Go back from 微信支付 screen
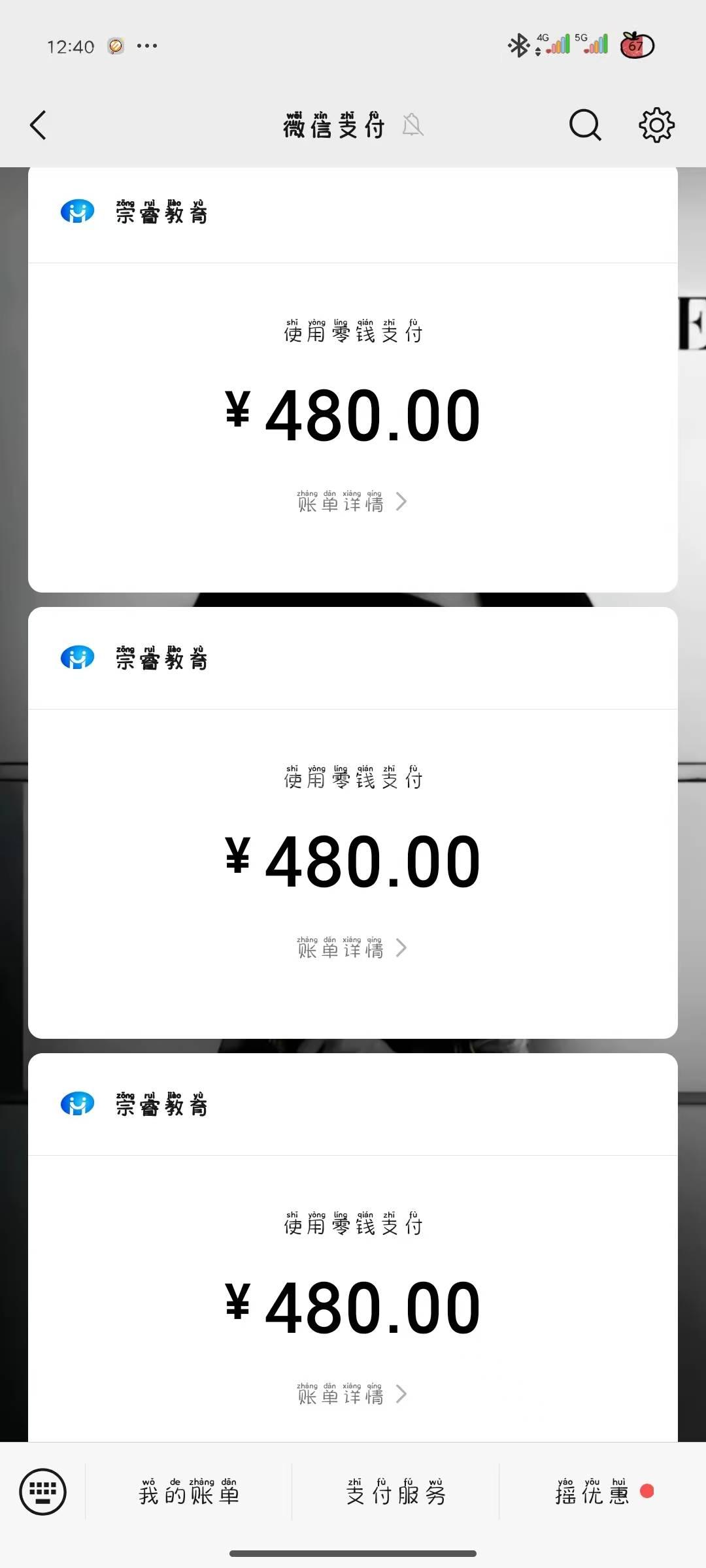Image resolution: width=706 pixels, height=1568 pixels. [x=39, y=125]
